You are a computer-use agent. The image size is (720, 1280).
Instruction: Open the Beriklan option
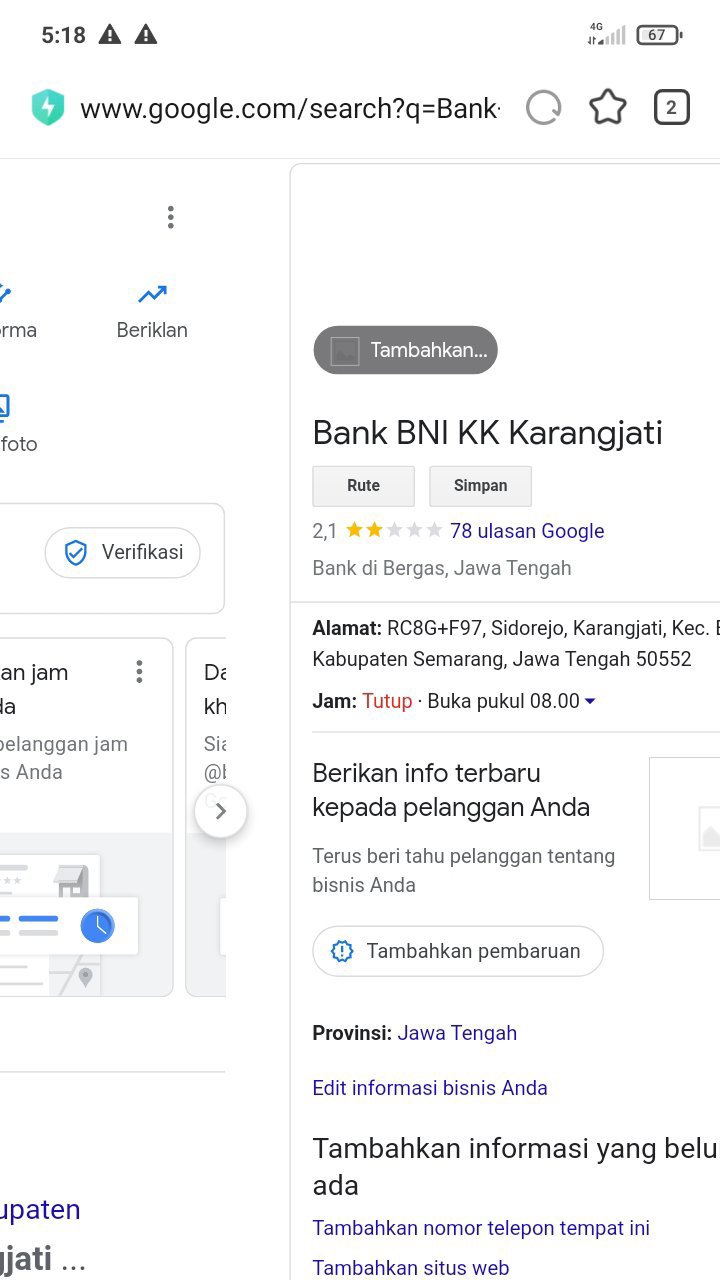click(x=152, y=311)
